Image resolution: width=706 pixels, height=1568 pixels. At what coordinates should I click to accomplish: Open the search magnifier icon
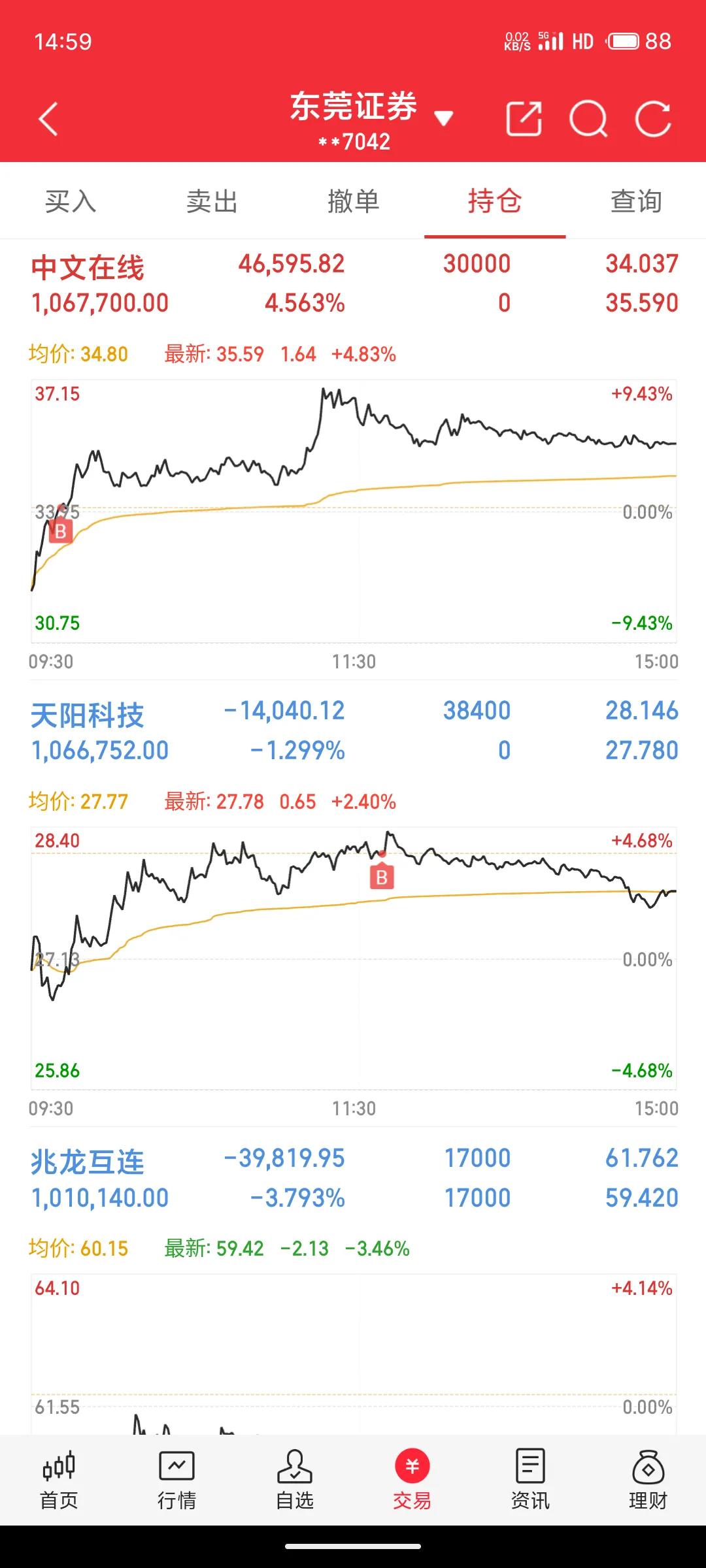[588, 119]
